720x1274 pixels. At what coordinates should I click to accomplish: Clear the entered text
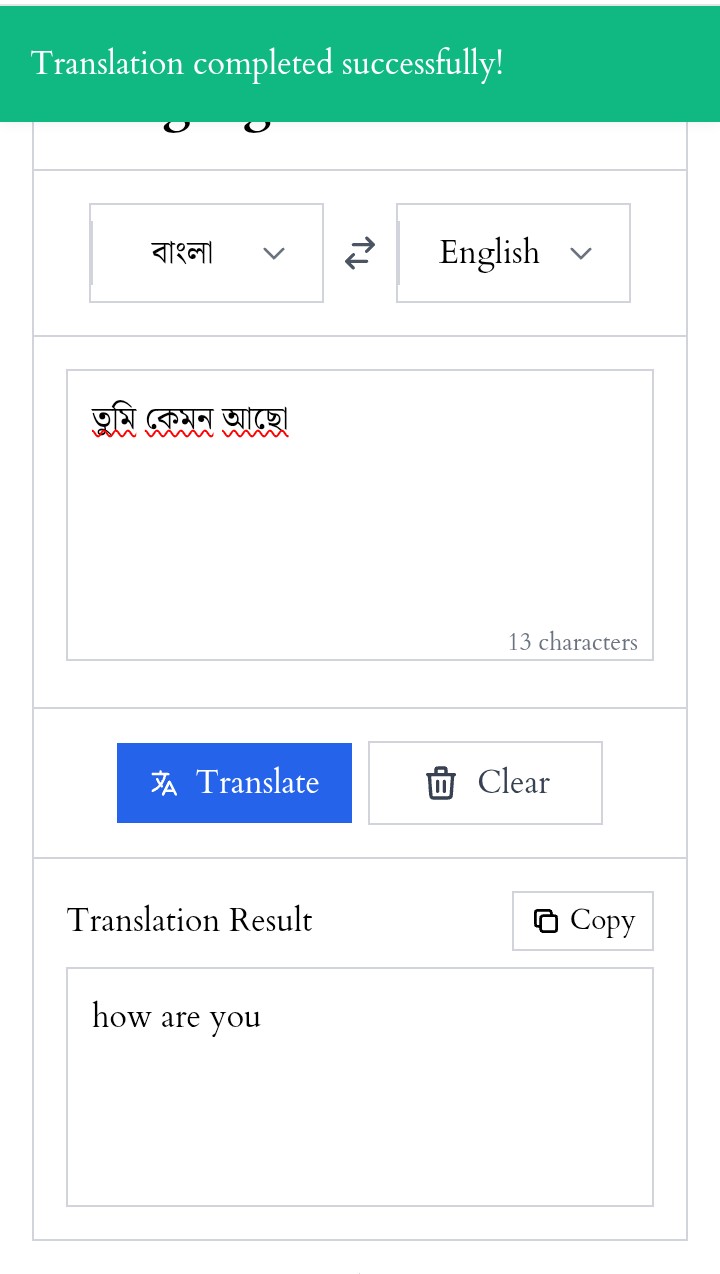[x=485, y=783]
